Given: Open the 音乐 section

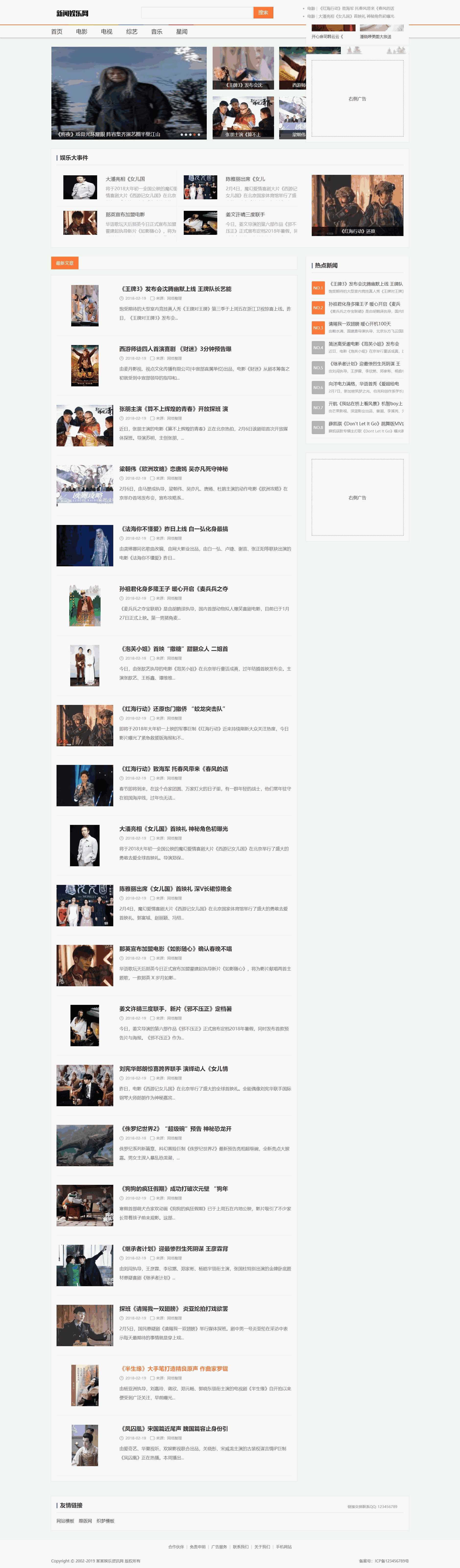Looking at the screenshot, I should click(x=156, y=32).
